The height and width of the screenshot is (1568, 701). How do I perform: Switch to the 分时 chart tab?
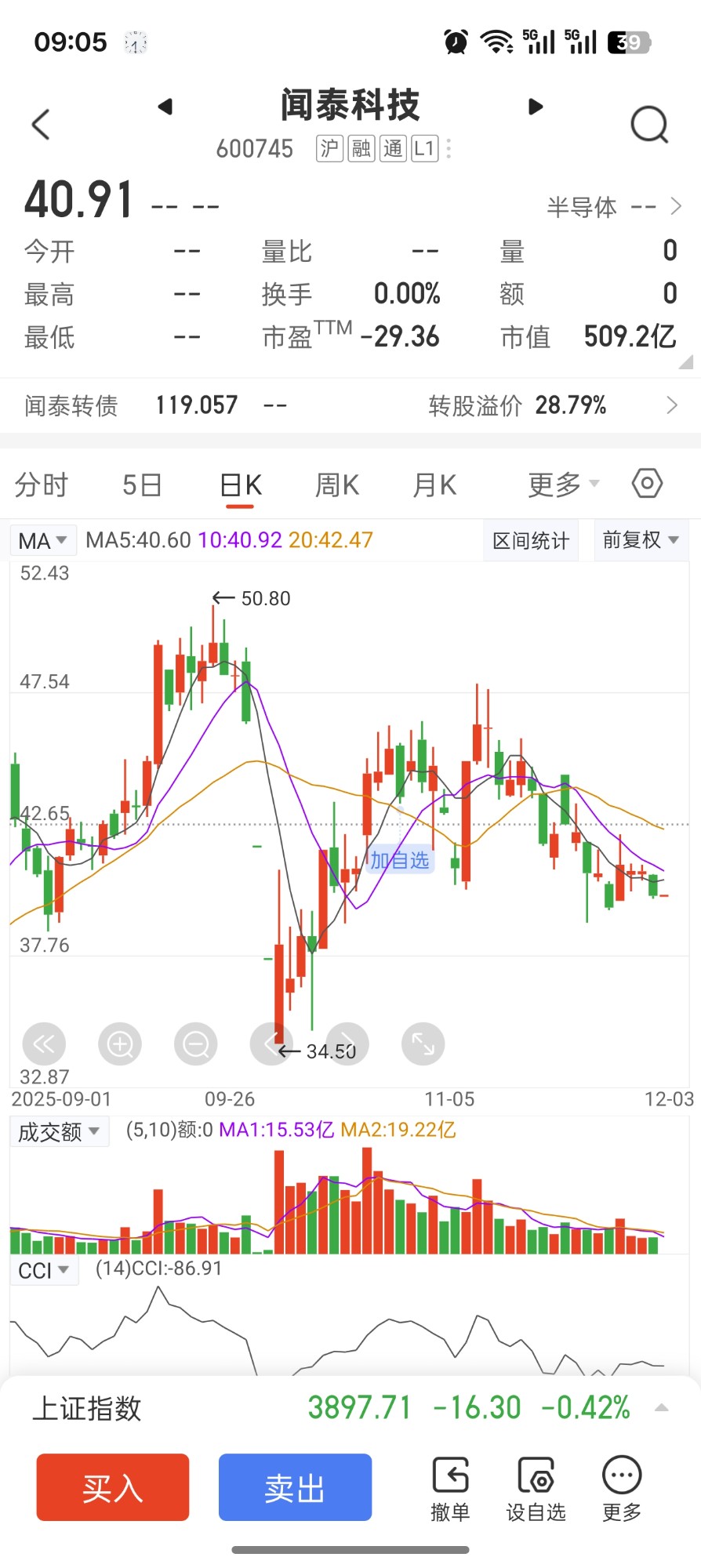point(42,485)
